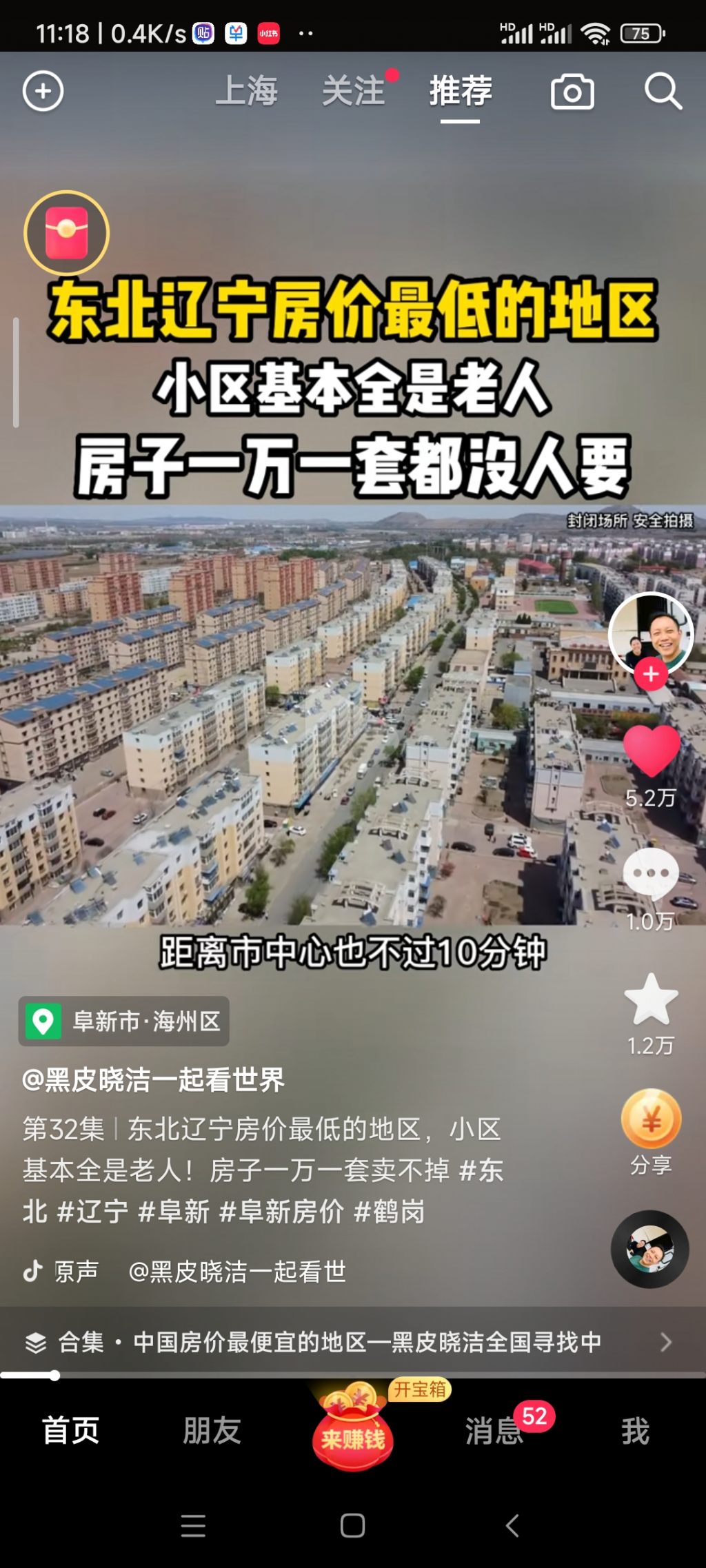This screenshot has width=706, height=1568.
Task: Tap the plus icon in the top bar
Action: coord(43,91)
